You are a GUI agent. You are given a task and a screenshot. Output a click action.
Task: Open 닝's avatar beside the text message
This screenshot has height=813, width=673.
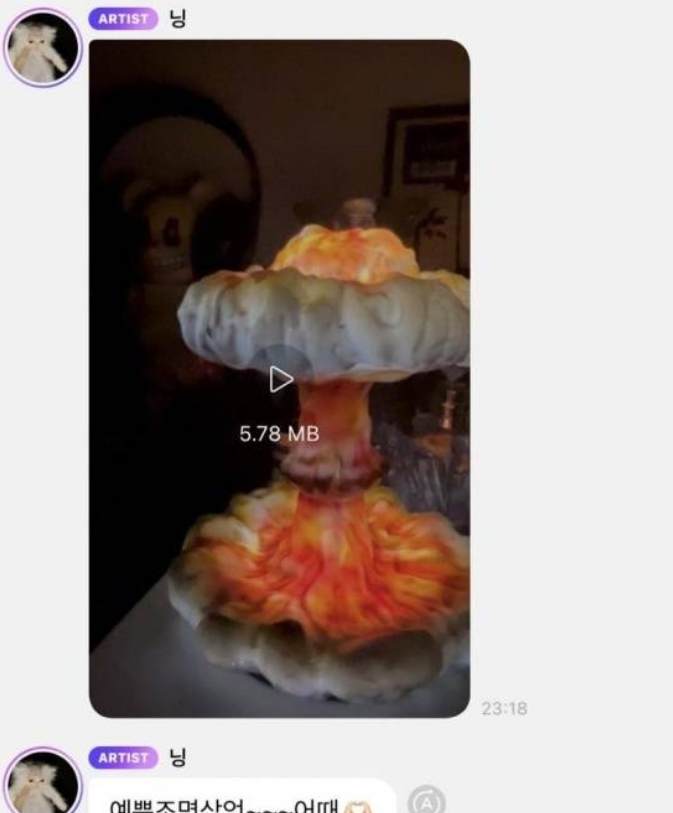coord(42,785)
